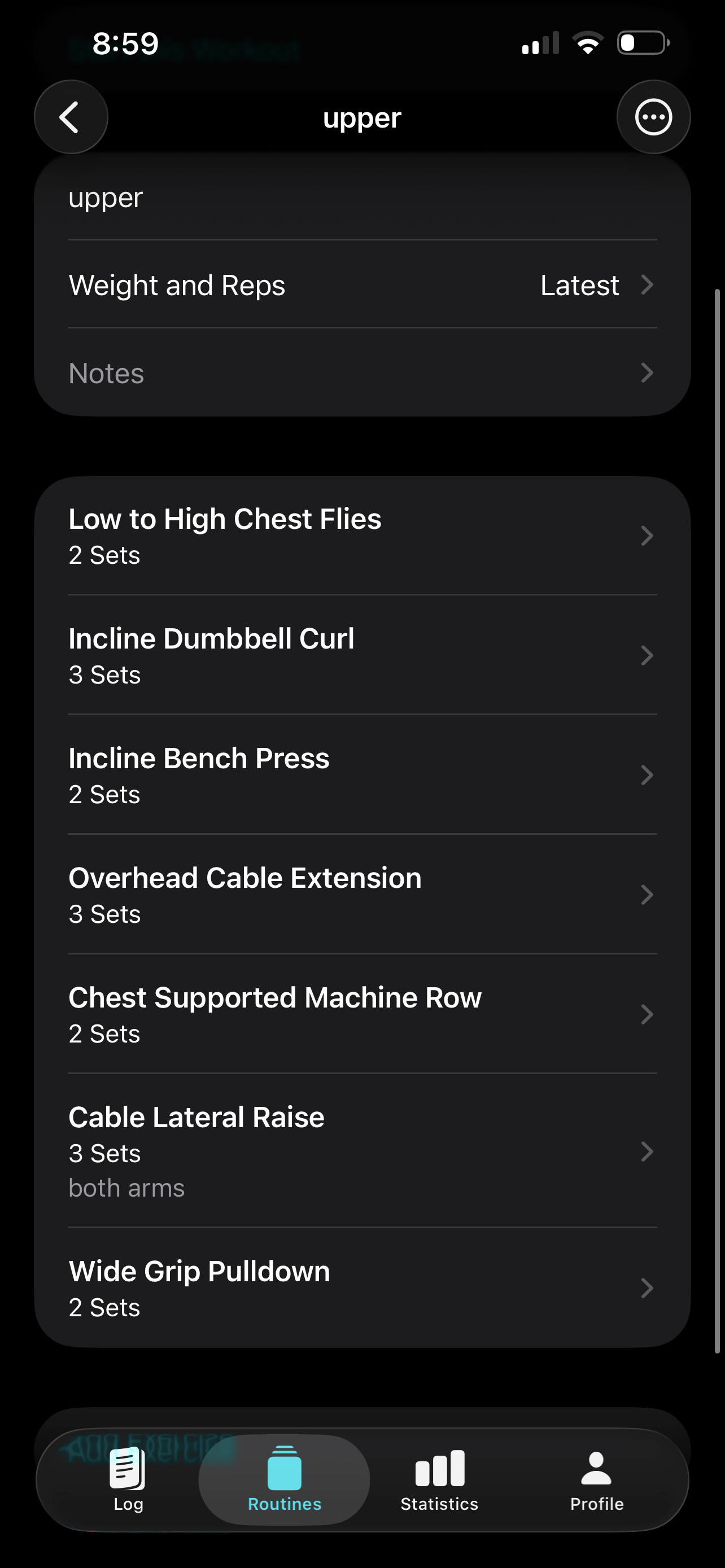Tap the Routines tab
The width and height of the screenshot is (725, 1568).
284,1479
